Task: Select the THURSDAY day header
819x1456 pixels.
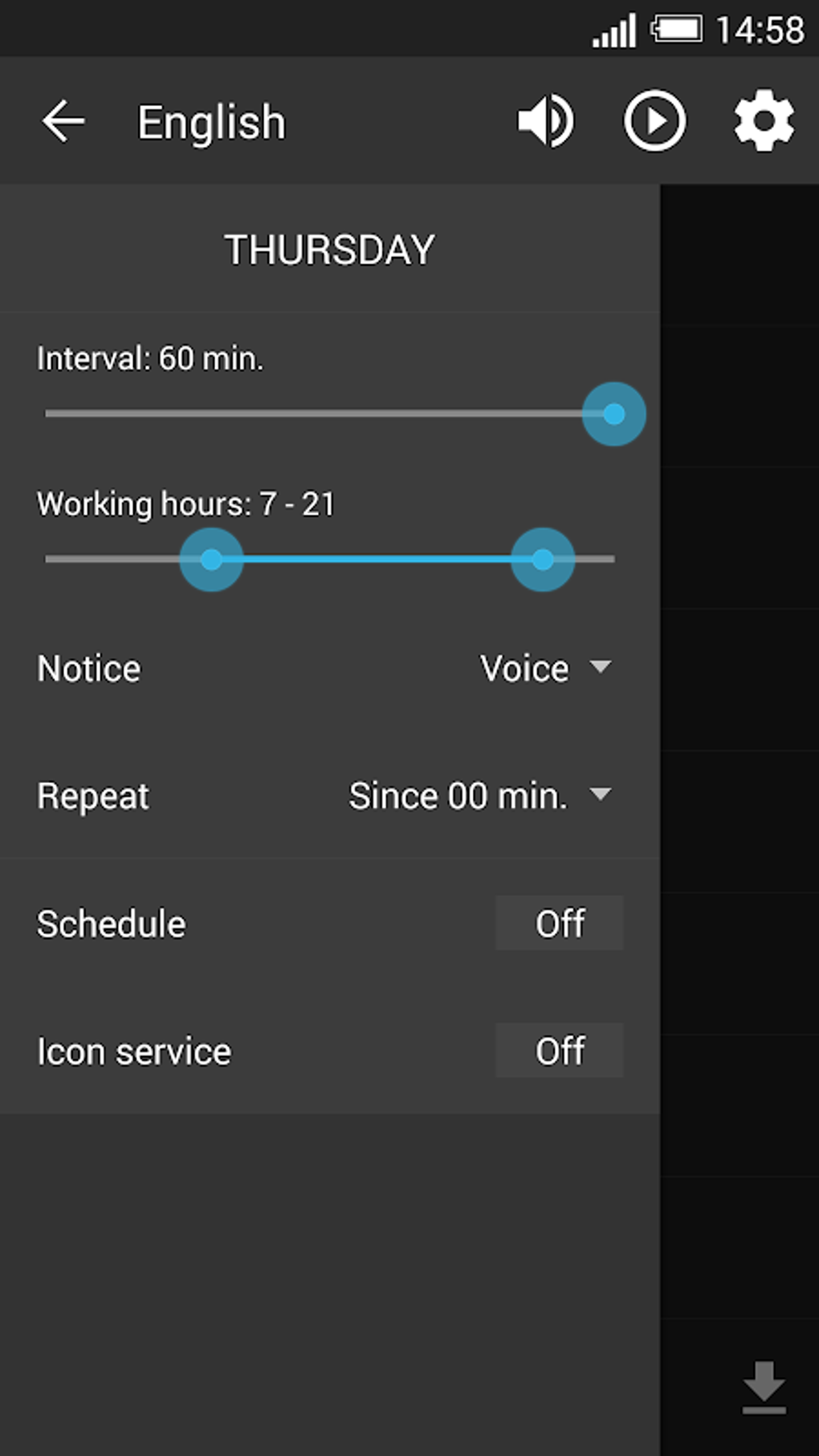Action: click(328, 249)
